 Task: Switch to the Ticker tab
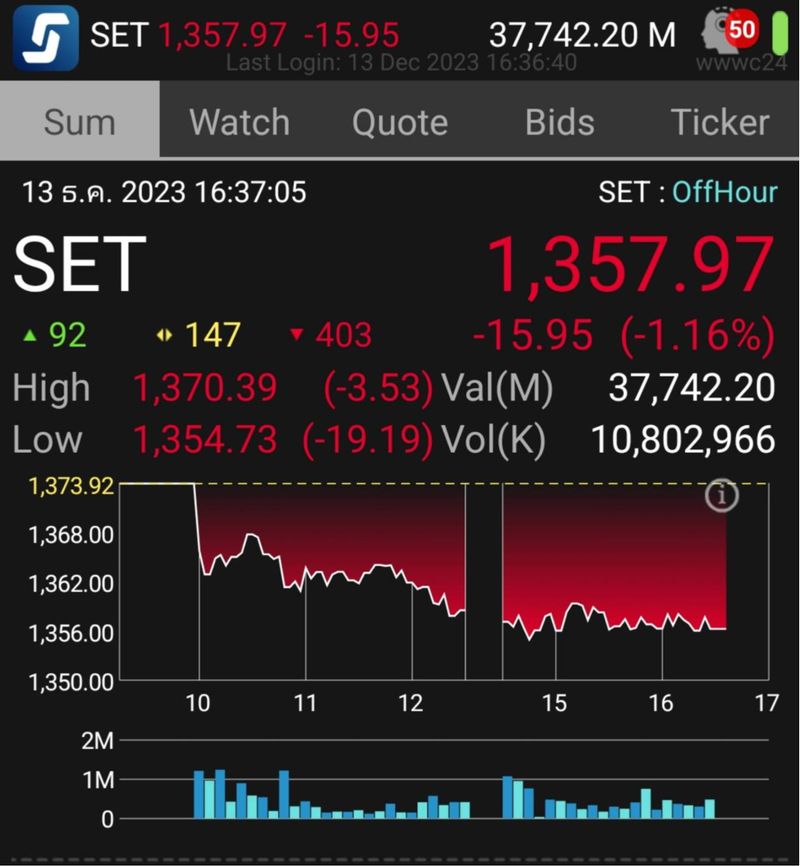coord(721,121)
